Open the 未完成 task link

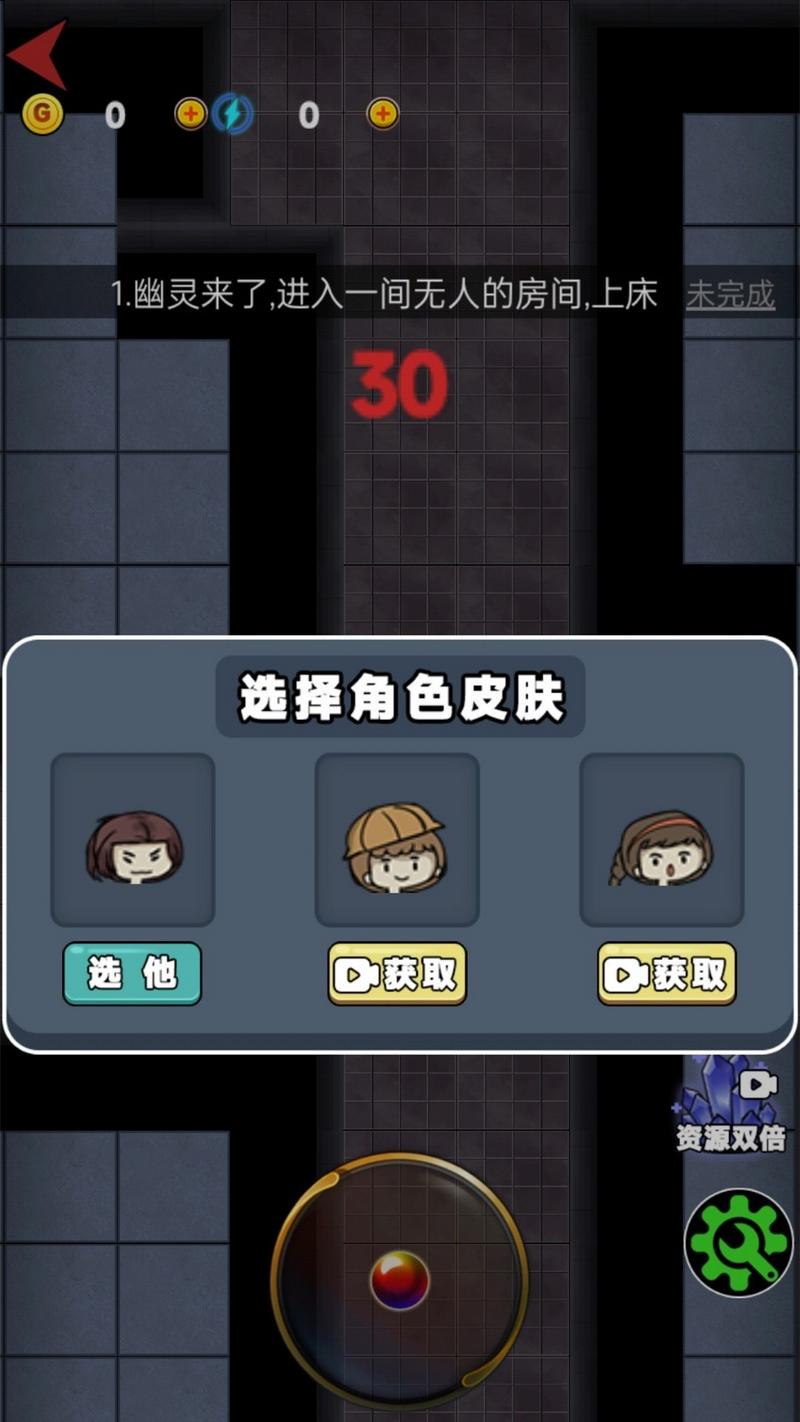730,294
